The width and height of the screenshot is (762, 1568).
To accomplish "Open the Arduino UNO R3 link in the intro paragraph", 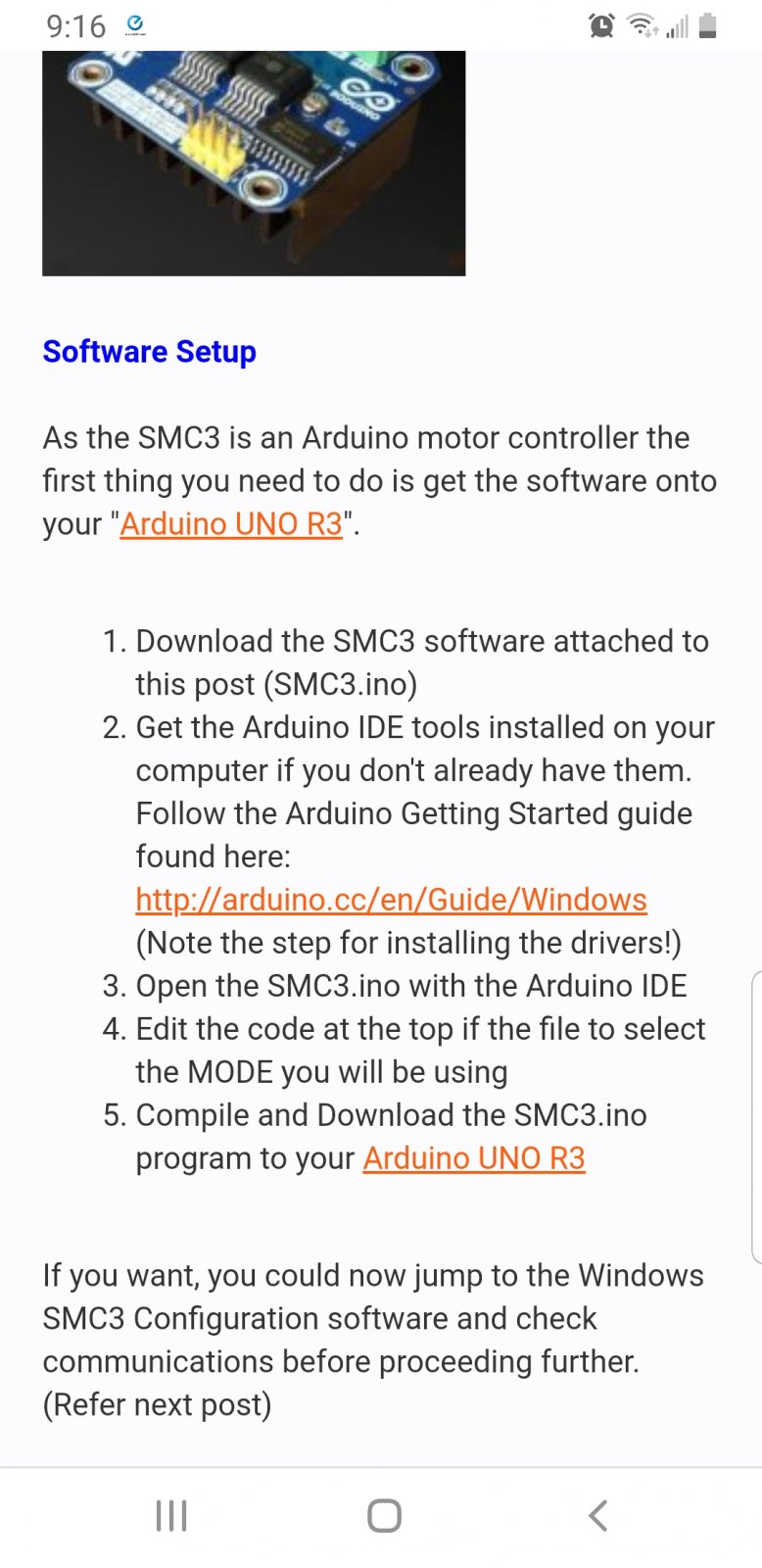I will [x=231, y=524].
